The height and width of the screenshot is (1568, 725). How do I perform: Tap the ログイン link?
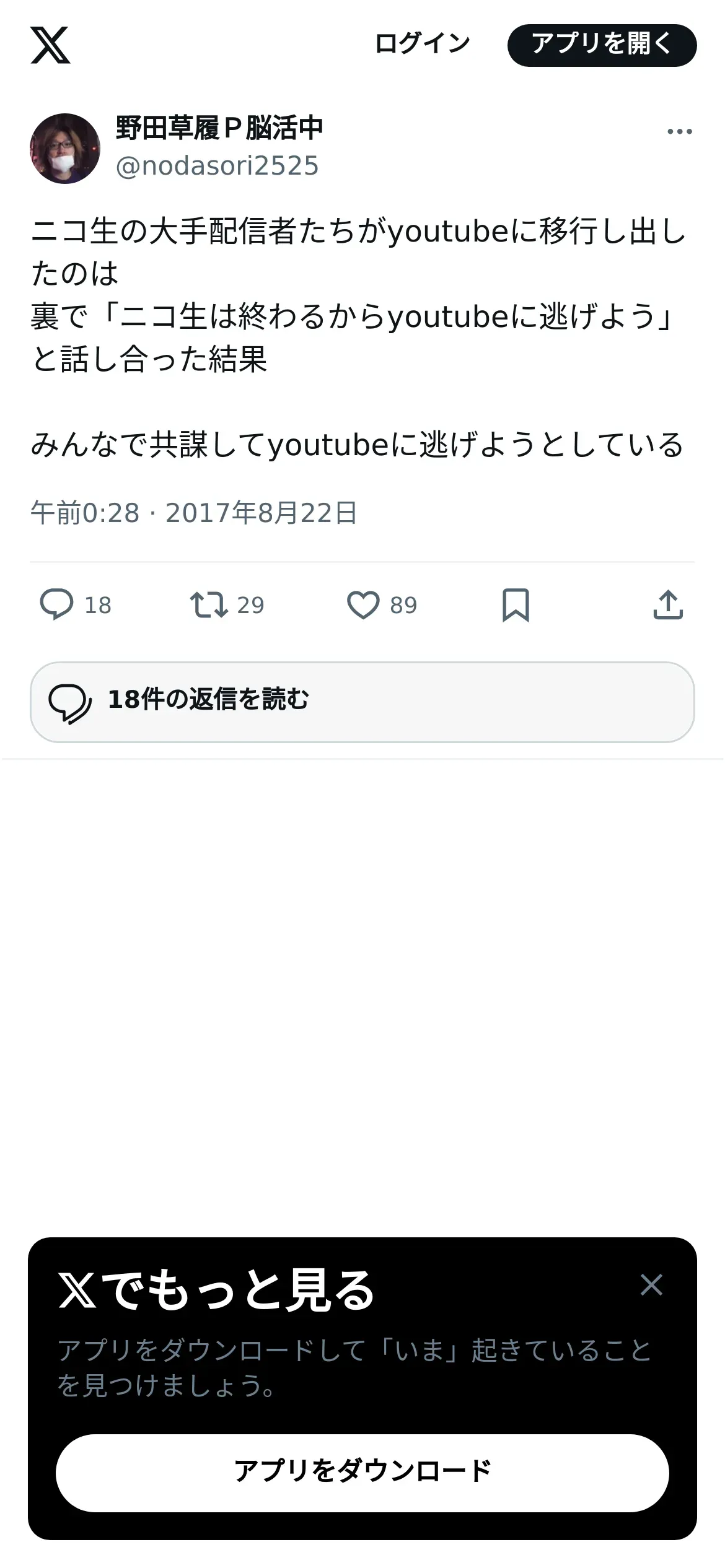423,45
